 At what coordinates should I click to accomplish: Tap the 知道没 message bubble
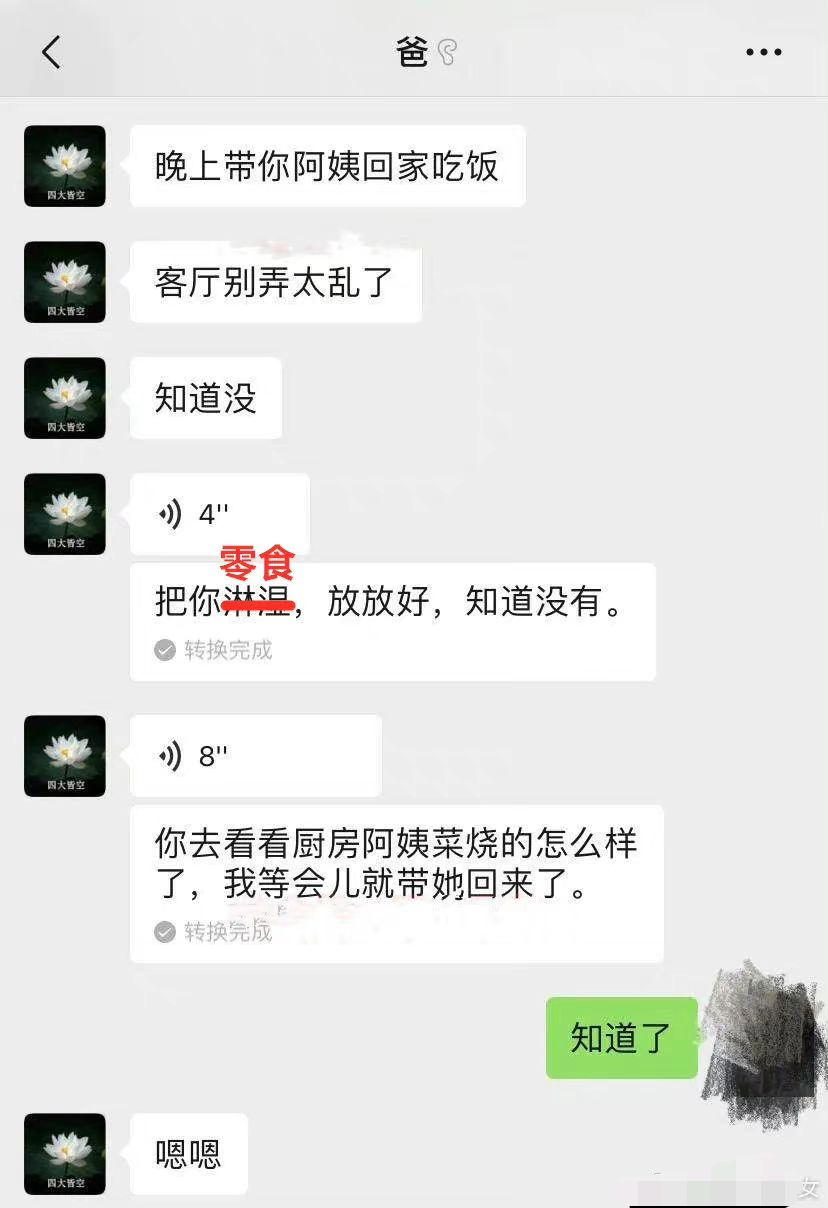click(x=205, y=398)
